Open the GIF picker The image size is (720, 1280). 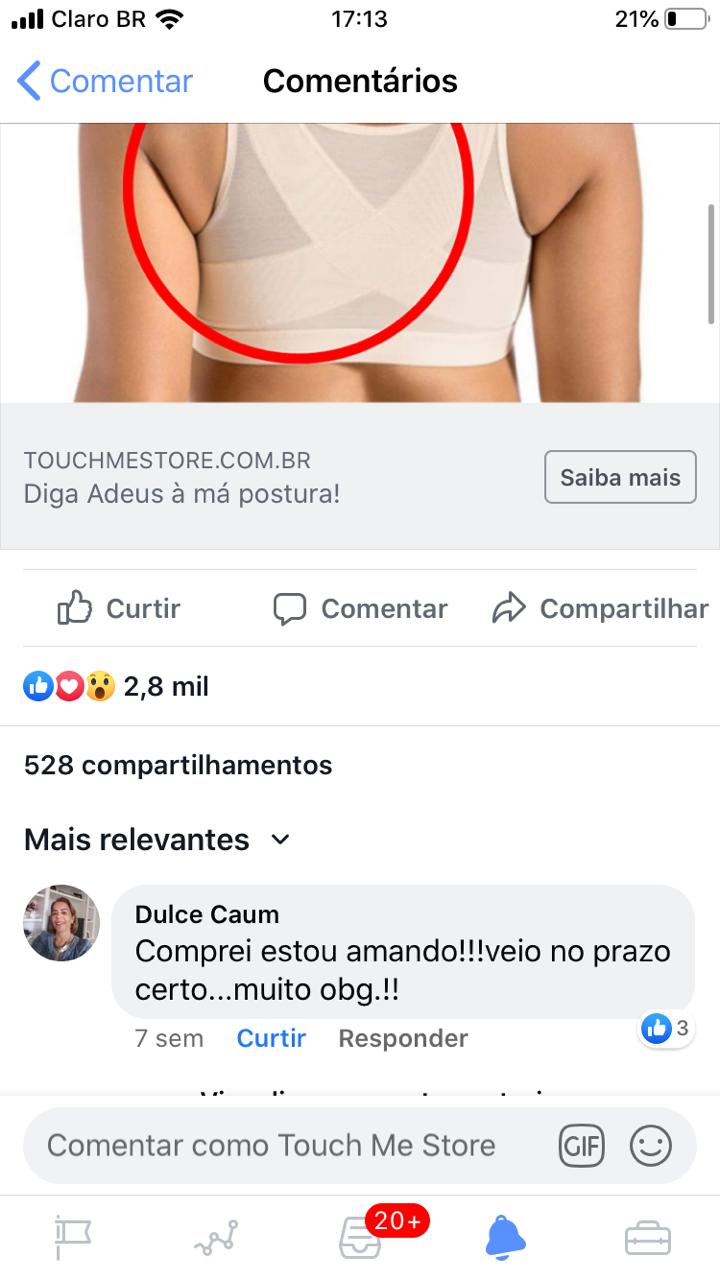point(582,1145)
